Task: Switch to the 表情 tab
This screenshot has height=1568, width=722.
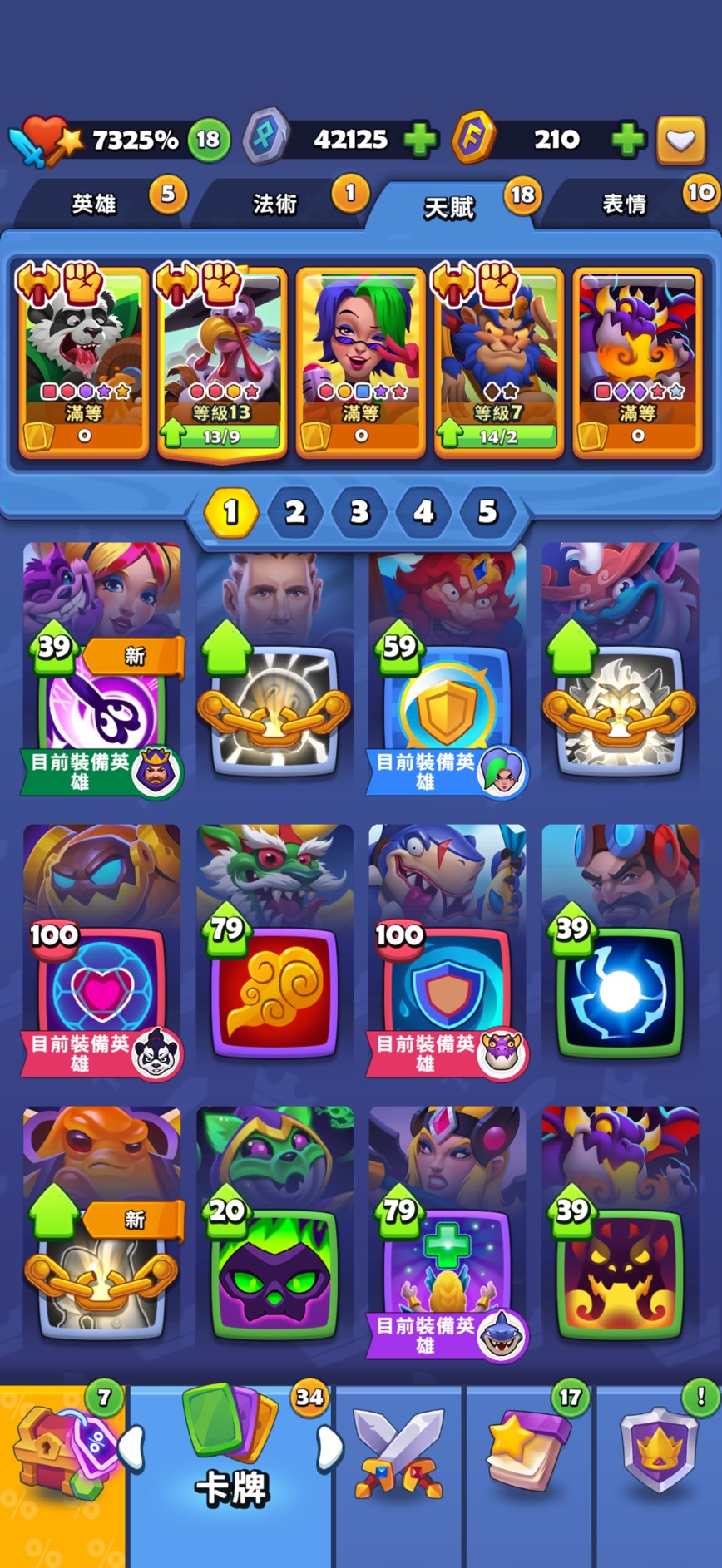Action: coord(624,203)
